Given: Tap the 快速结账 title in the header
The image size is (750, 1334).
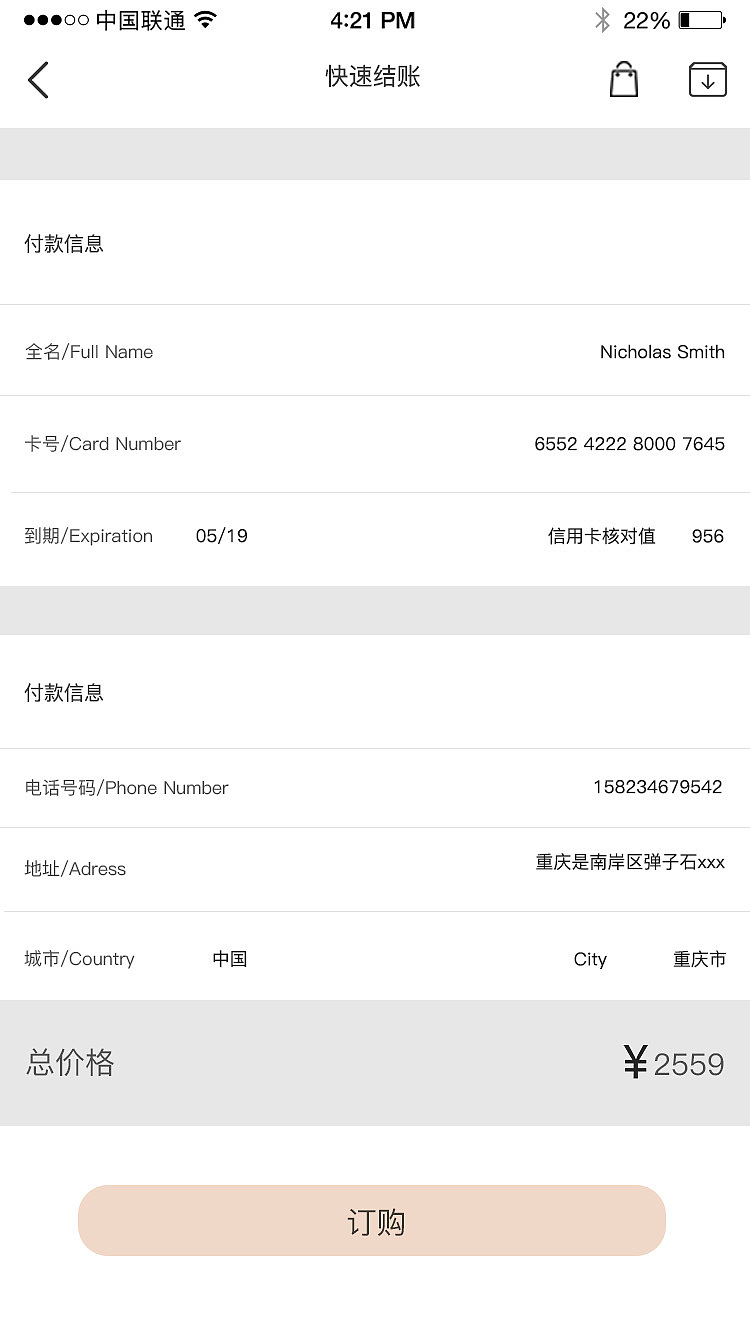Looking at the screenshot, I should click(x=373, y=77).
